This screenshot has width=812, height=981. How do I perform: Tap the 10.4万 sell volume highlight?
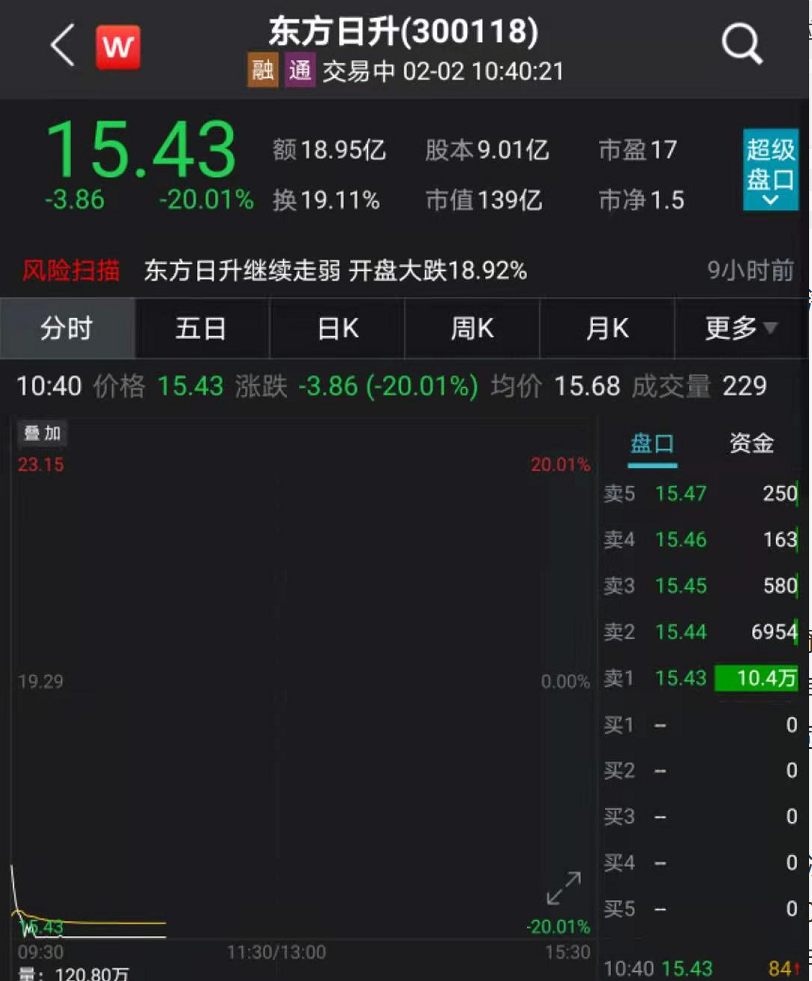758,678
